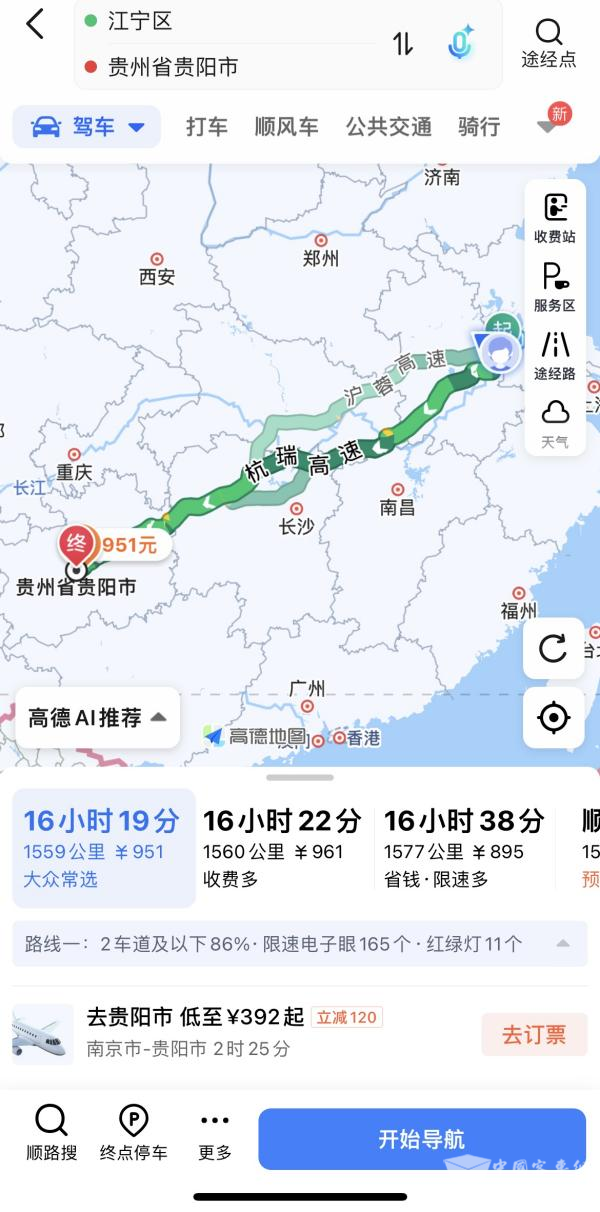This screenshot has width=600, height=1212.
Task: Select the 16小时22分 route option
Action: point(282,847)
